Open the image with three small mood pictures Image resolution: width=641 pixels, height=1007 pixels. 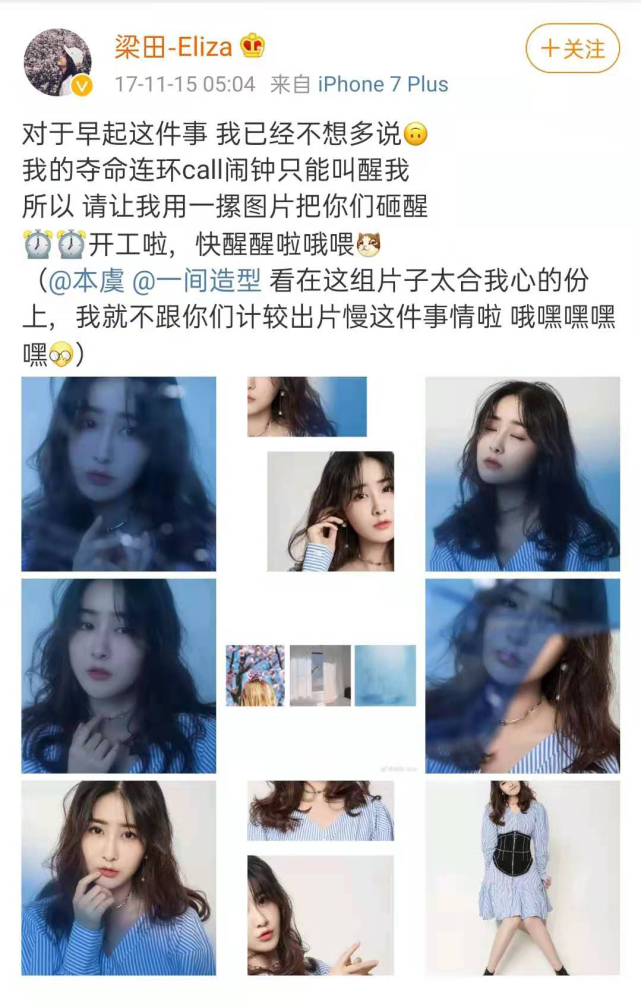tap(320, 676)
